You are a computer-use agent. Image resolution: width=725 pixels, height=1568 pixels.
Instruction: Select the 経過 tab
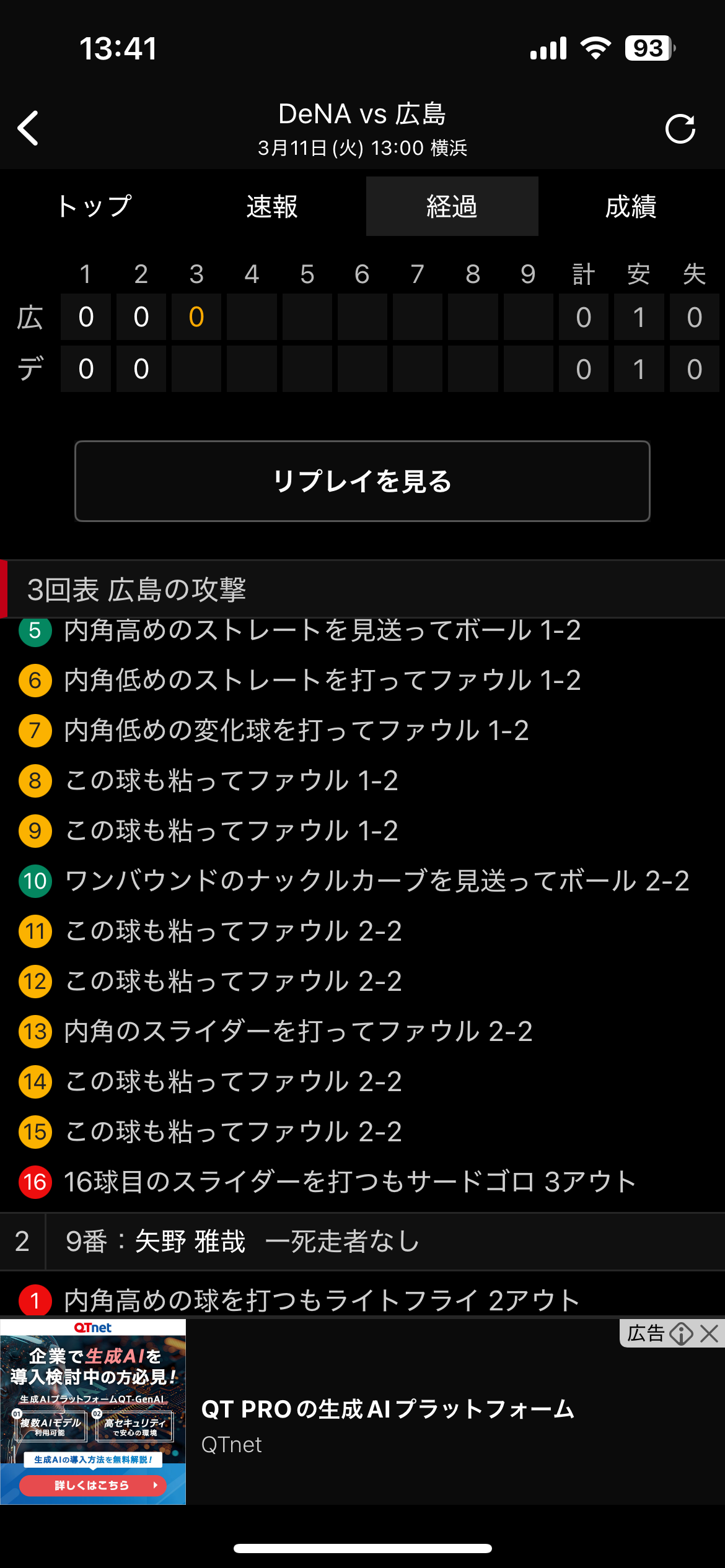pos(452,206)
